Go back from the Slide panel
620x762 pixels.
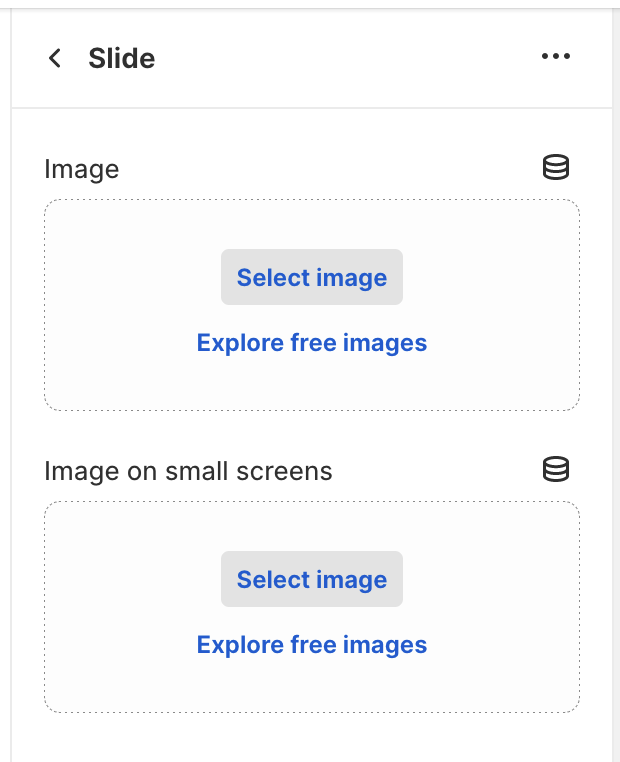pos(55,58)
